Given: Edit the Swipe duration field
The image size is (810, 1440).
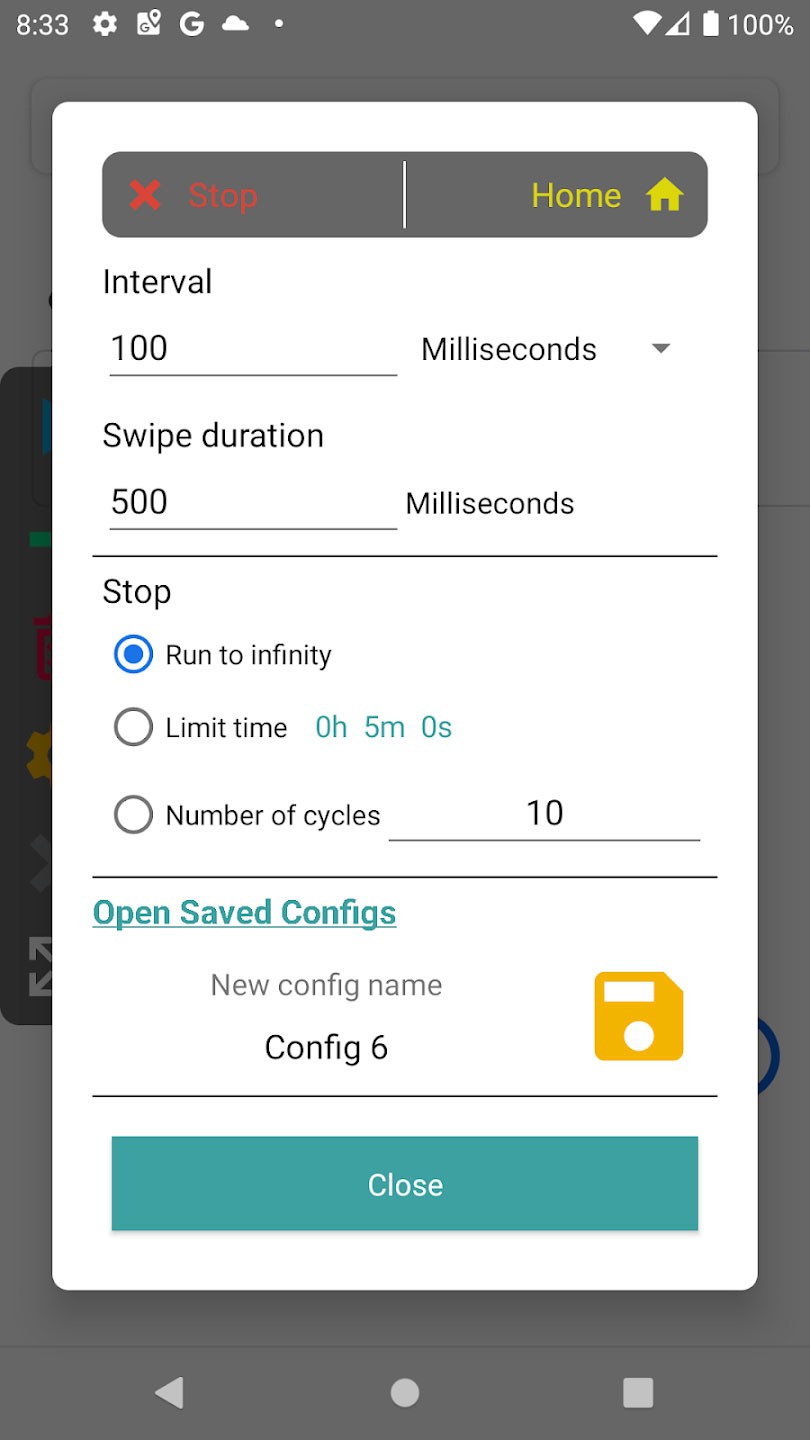Looking at the screenshot, I should (x=252, y=502).
